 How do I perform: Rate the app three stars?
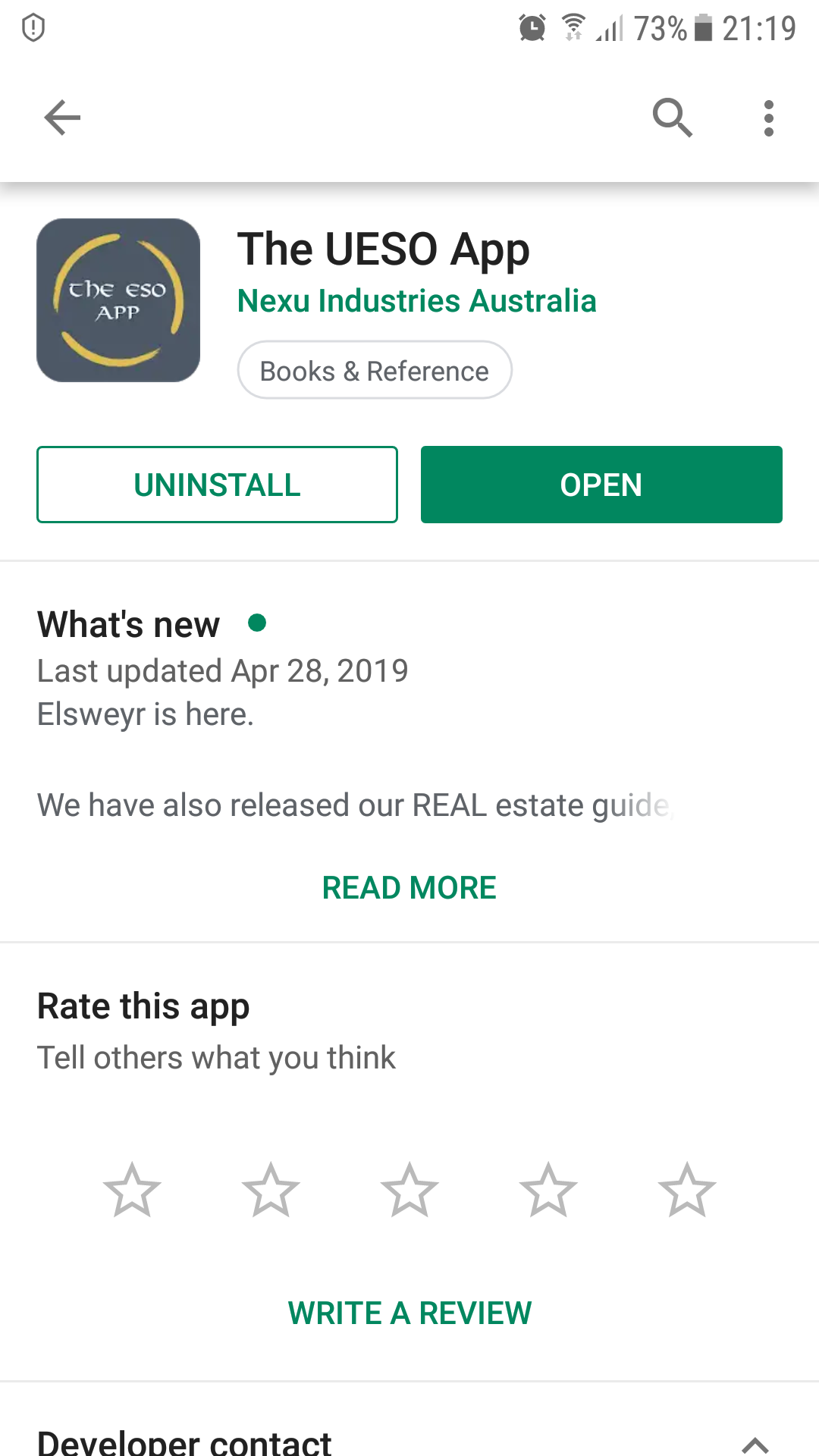(409, 1190)
